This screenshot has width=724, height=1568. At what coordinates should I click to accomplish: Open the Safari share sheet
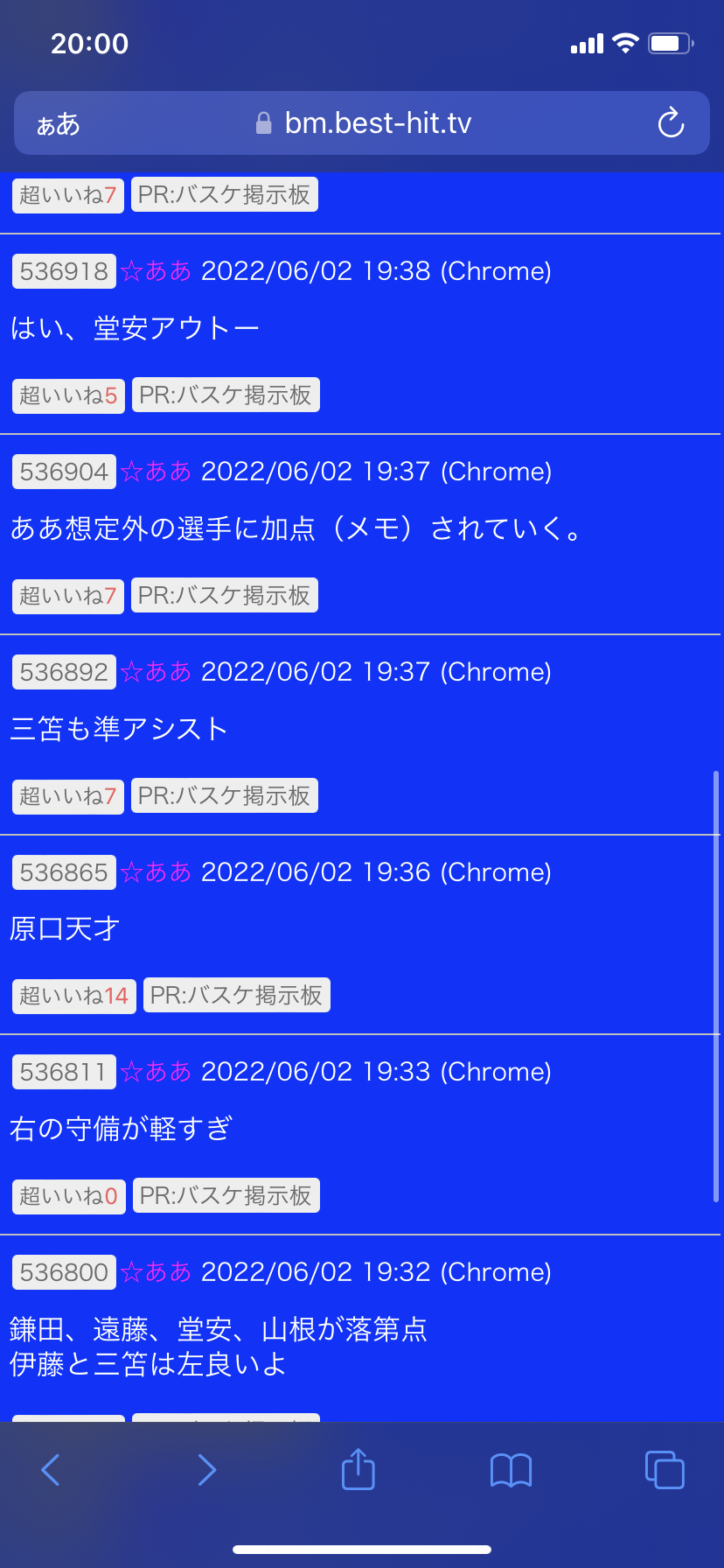(x=358, y=1468)
